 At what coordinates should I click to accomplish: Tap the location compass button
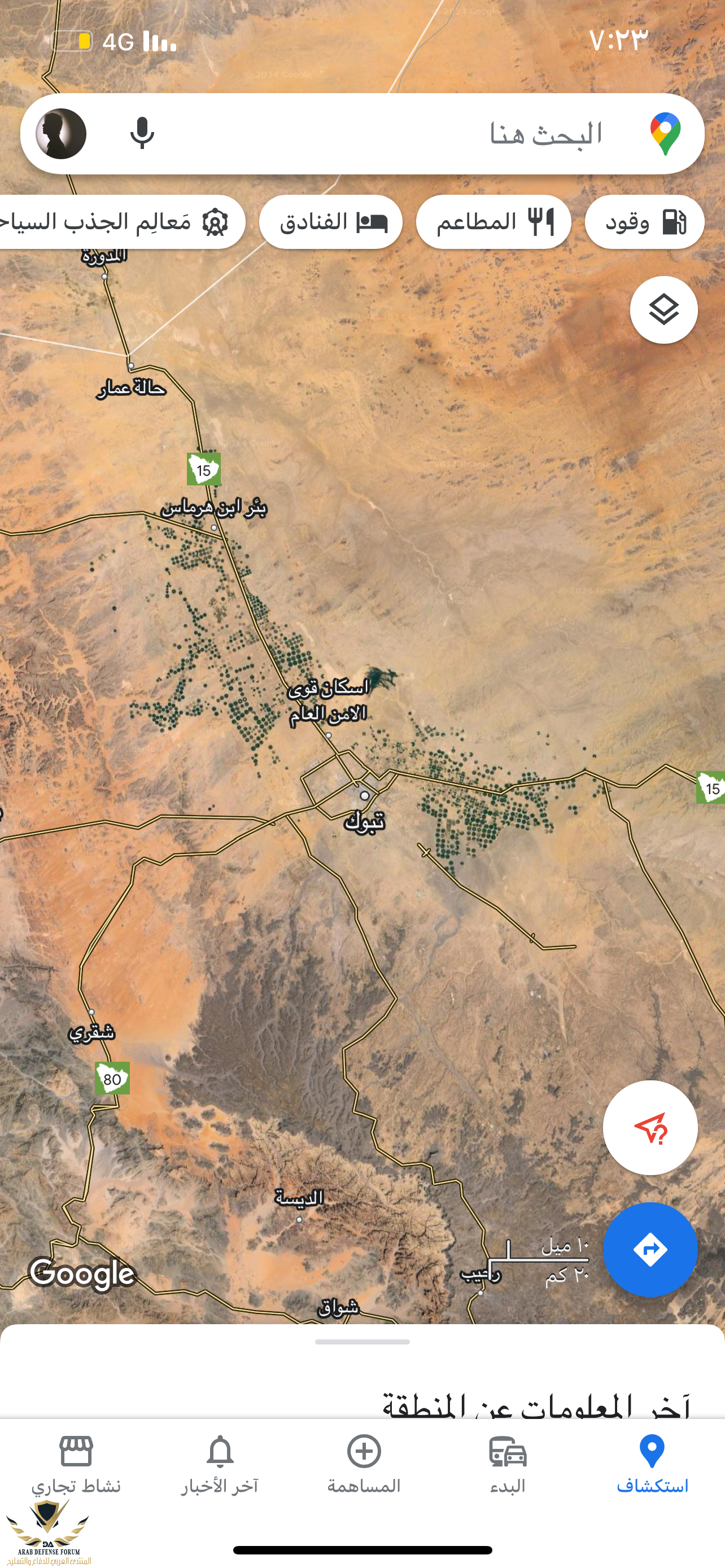coord(649,1127)
